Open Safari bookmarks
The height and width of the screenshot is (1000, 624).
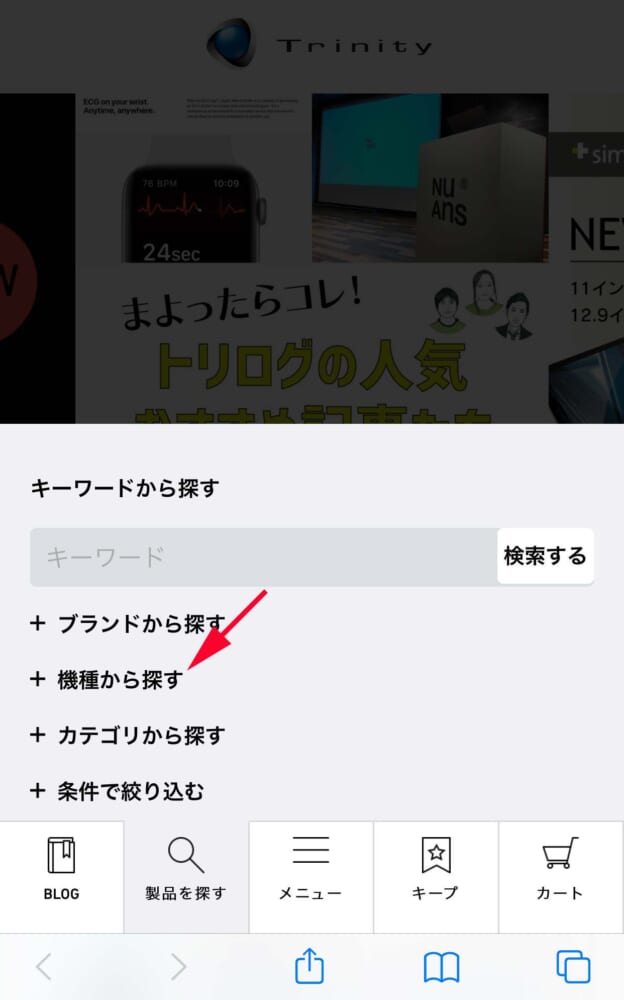(x=441, y=967)
